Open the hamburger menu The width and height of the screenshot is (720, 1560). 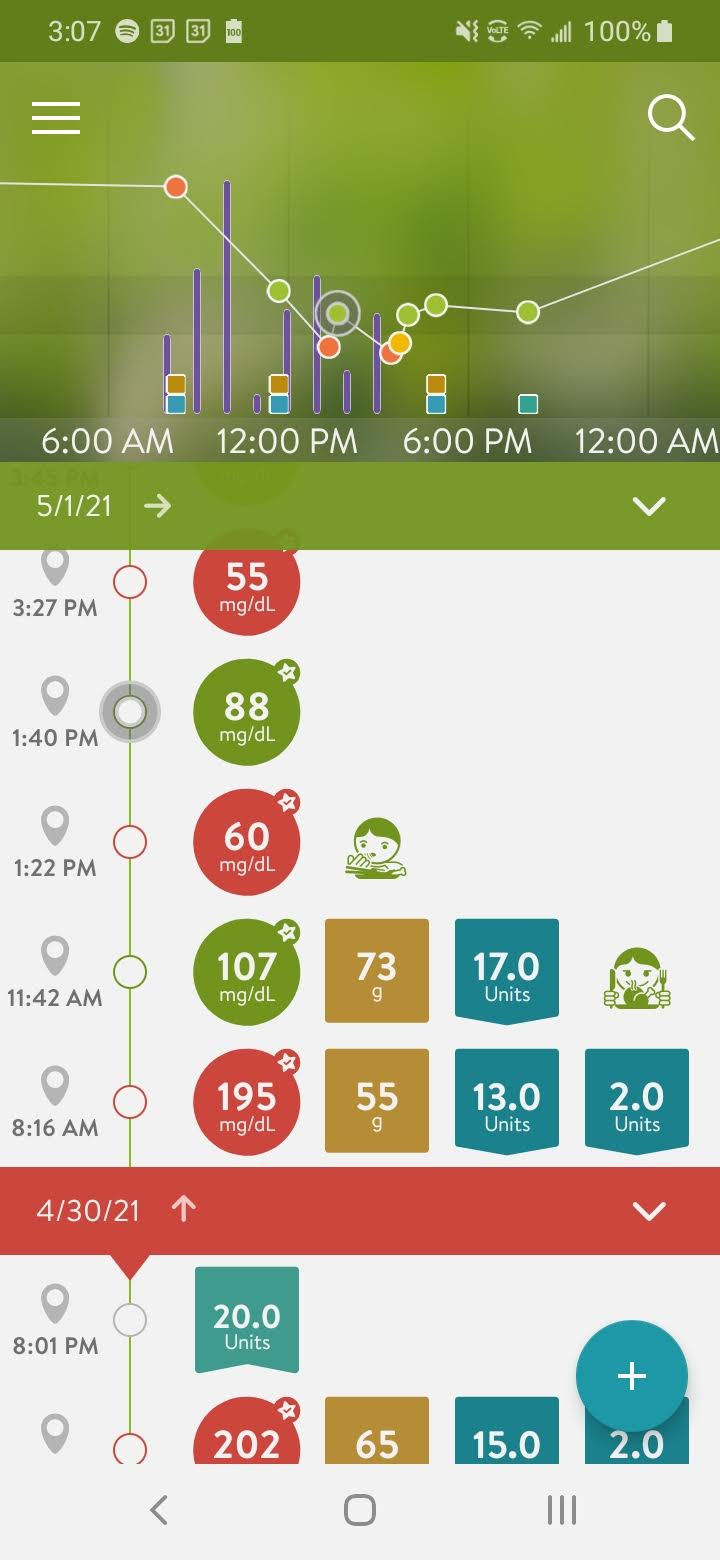56,119
